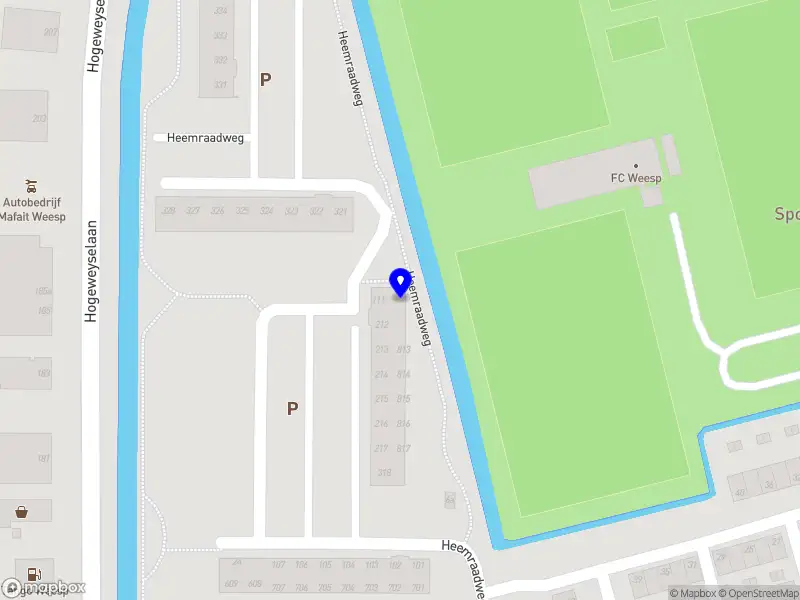
Task: Tap the blue location pin on Heemraadweg
Action: [x=400, y=282]
